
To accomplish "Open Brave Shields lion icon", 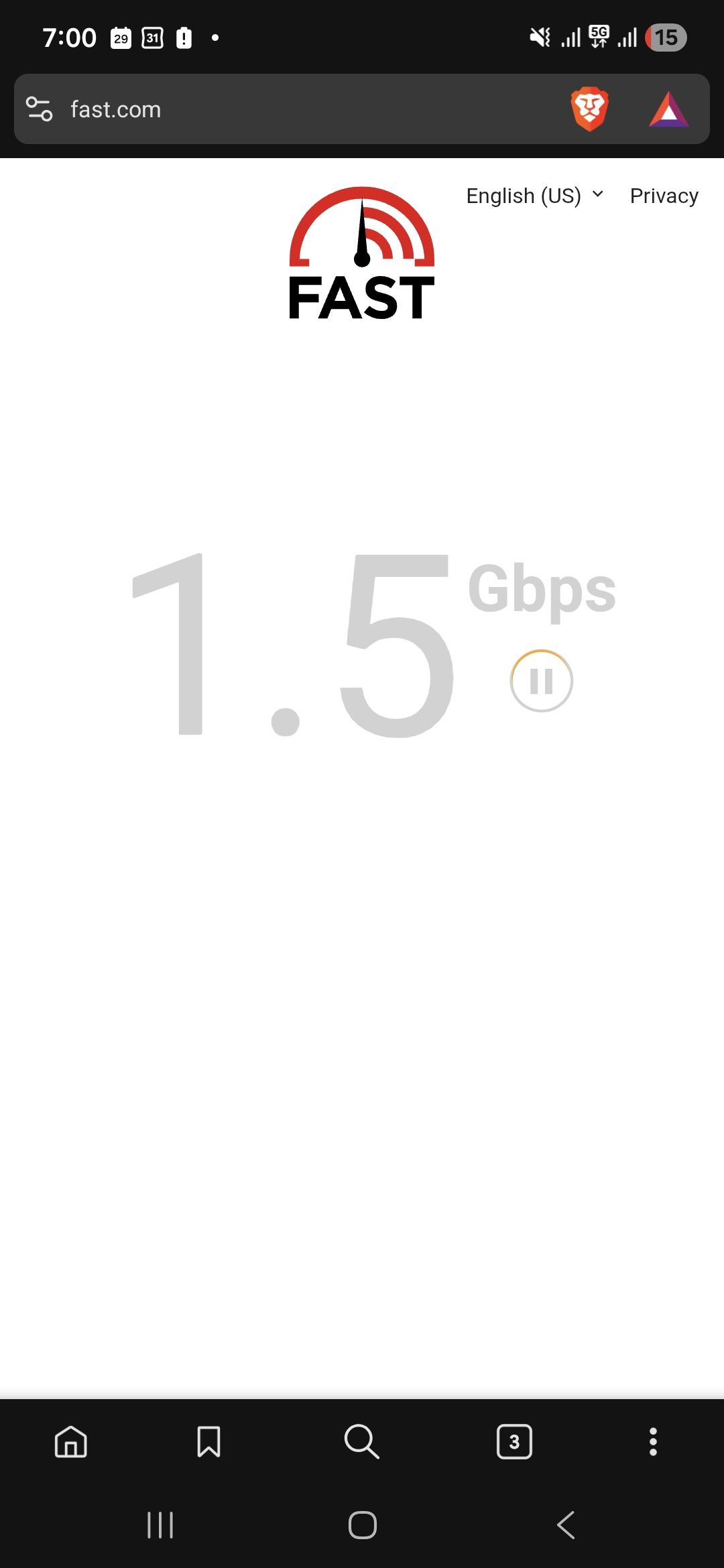I will (589, 109).
